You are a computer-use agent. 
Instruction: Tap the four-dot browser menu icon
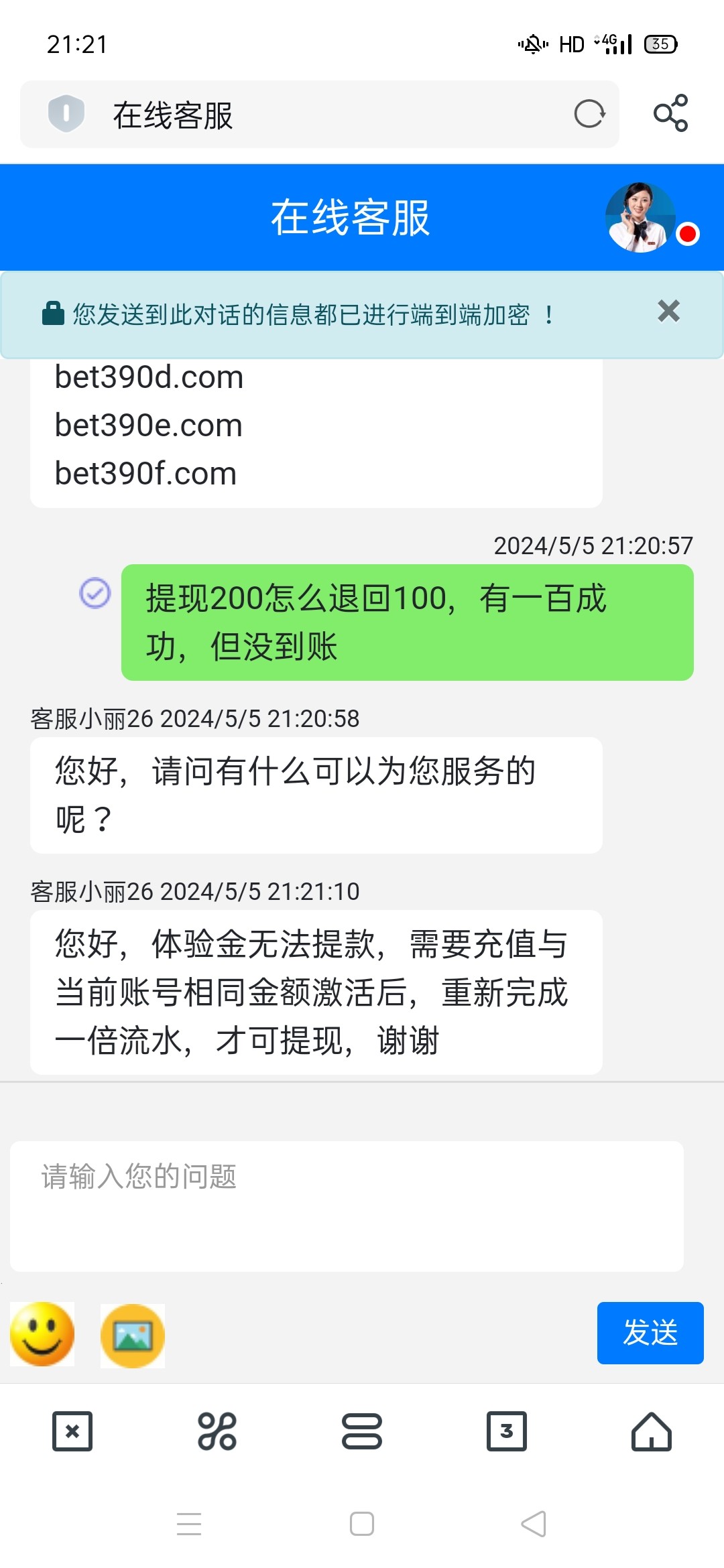pyautogui.click(x=217, y=1432)
